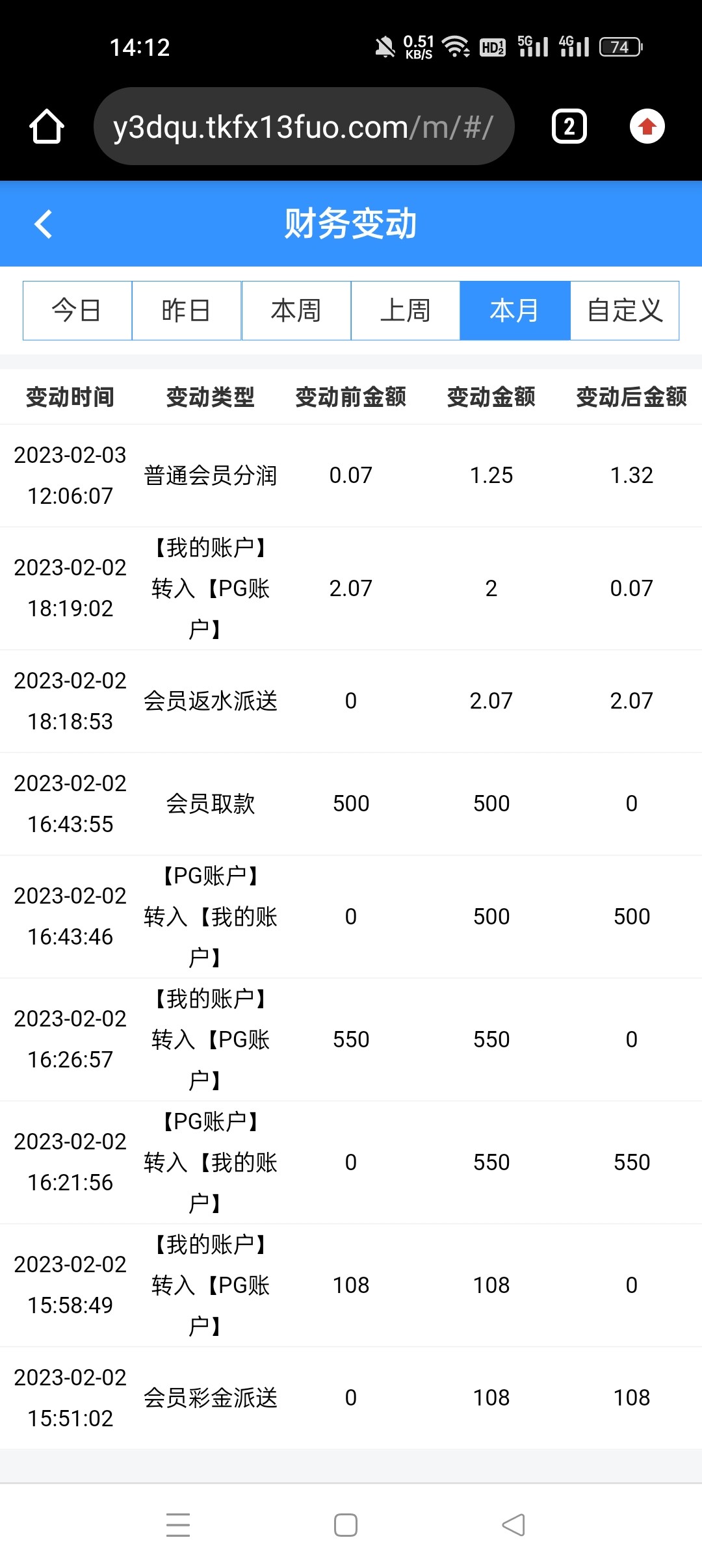Open the 自定义 date range tab
Viewport: 702px width, 1568px height.
[x=625, y=311]
